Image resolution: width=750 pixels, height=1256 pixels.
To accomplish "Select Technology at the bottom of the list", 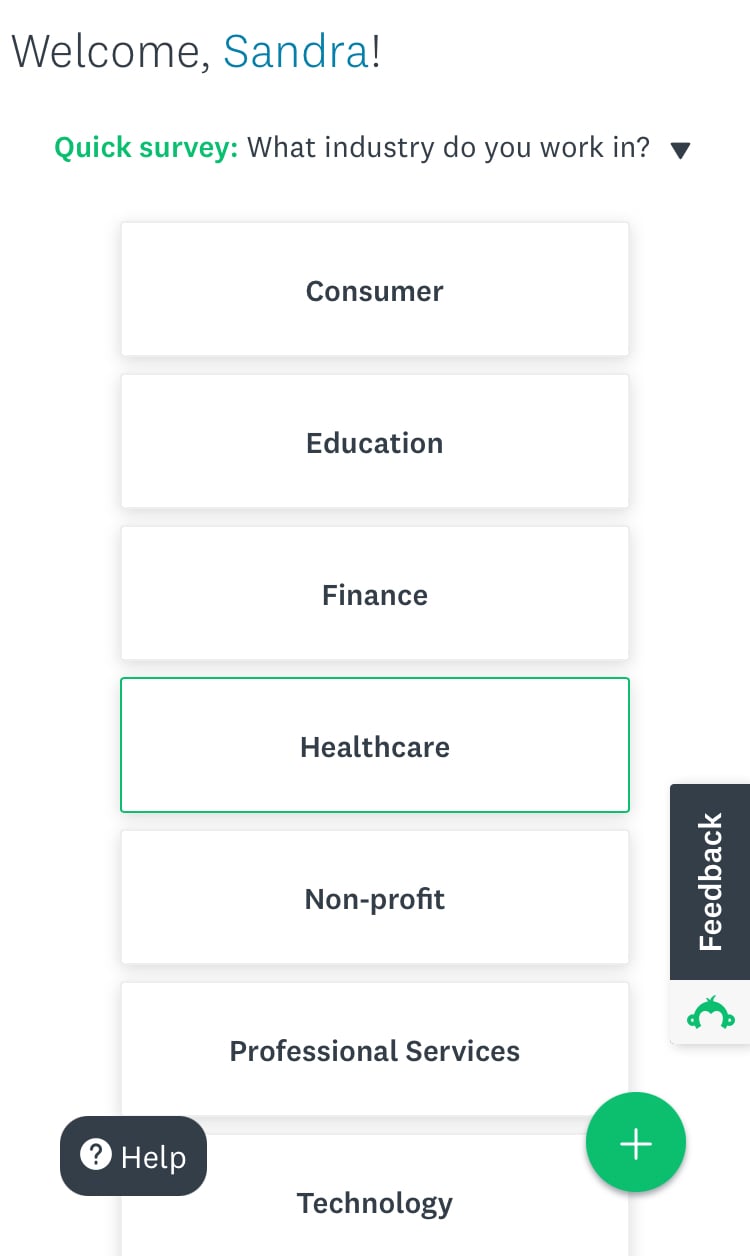I will point(374,1202).
